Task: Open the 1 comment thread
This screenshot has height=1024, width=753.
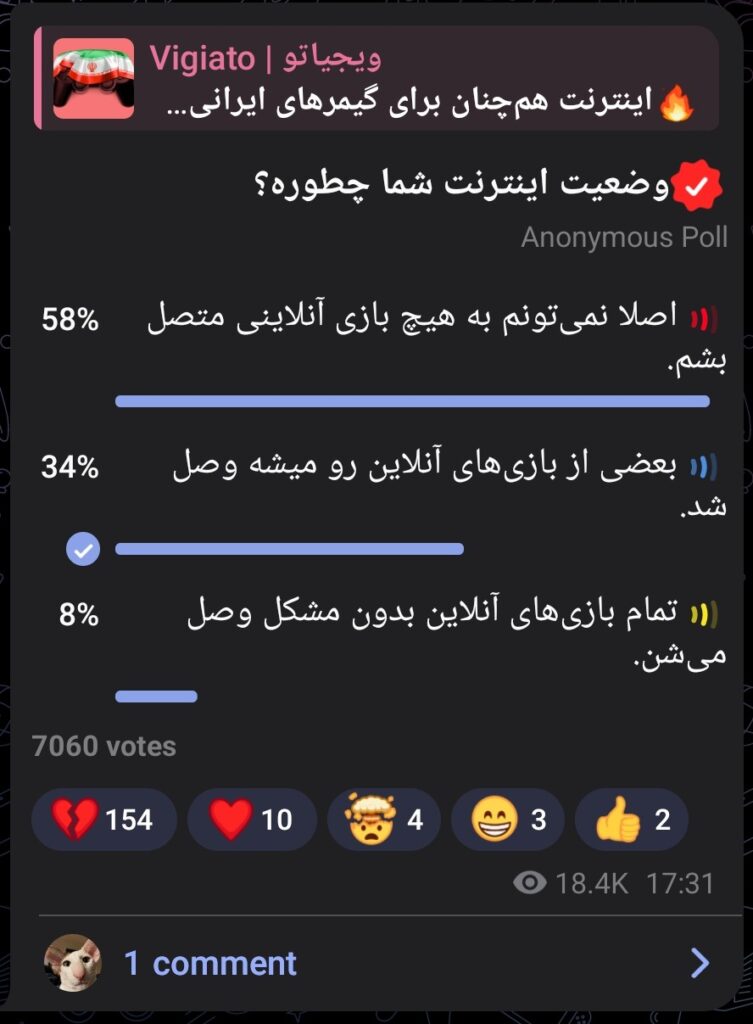Action: (x=376, y=963)
